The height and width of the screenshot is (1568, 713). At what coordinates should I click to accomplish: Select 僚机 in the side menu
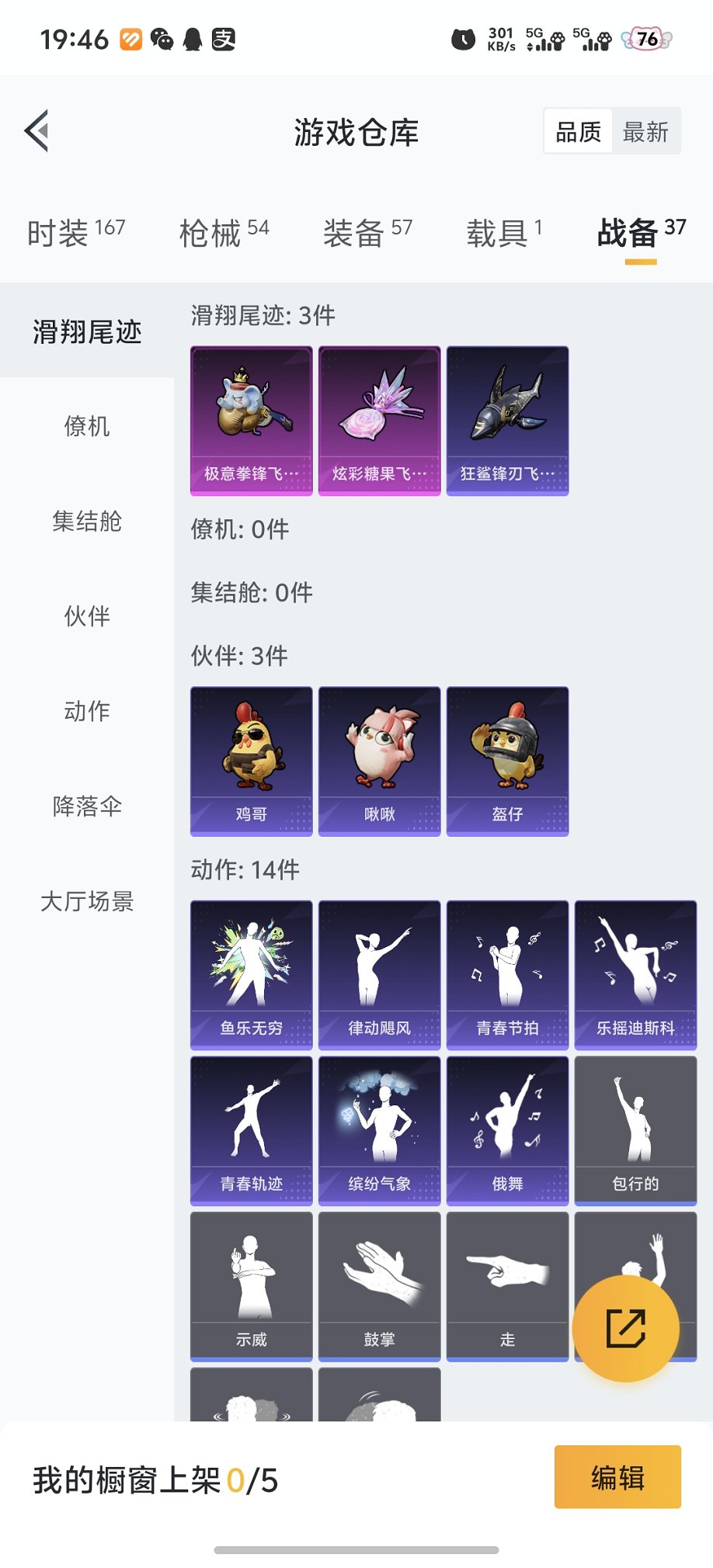(x=87, y=426)
